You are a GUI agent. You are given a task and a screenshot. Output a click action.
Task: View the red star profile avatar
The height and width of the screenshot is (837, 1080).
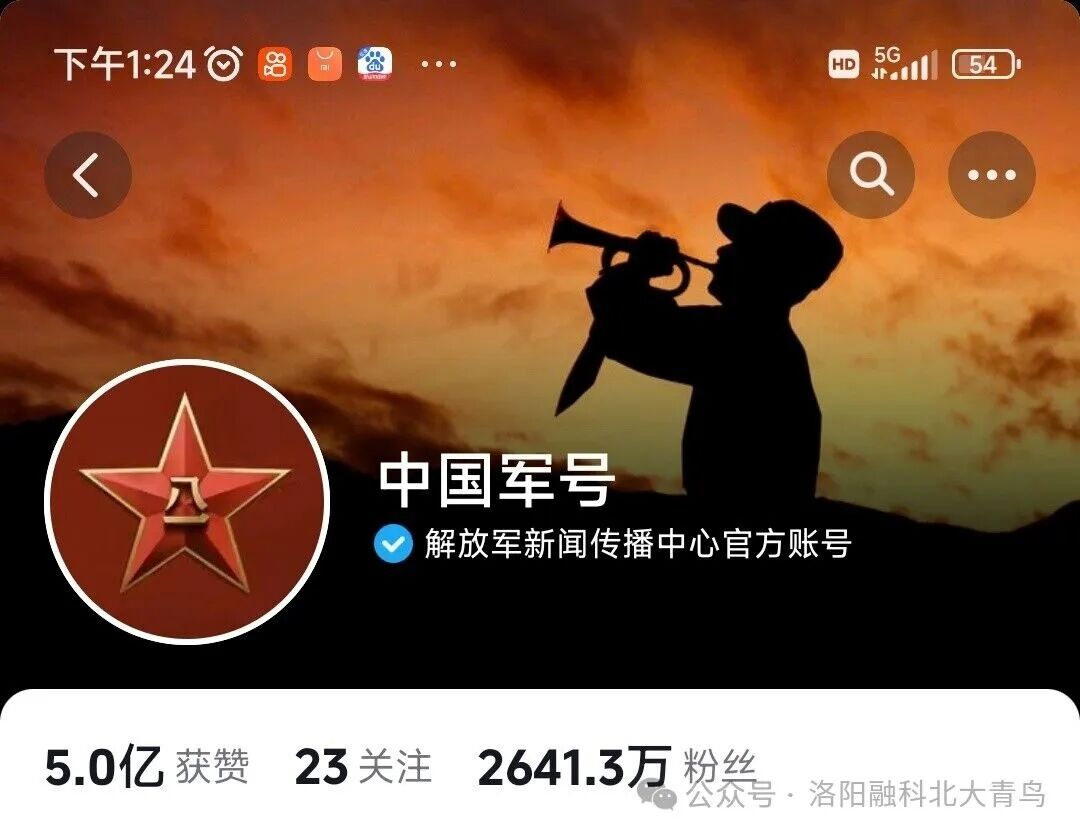187,501
